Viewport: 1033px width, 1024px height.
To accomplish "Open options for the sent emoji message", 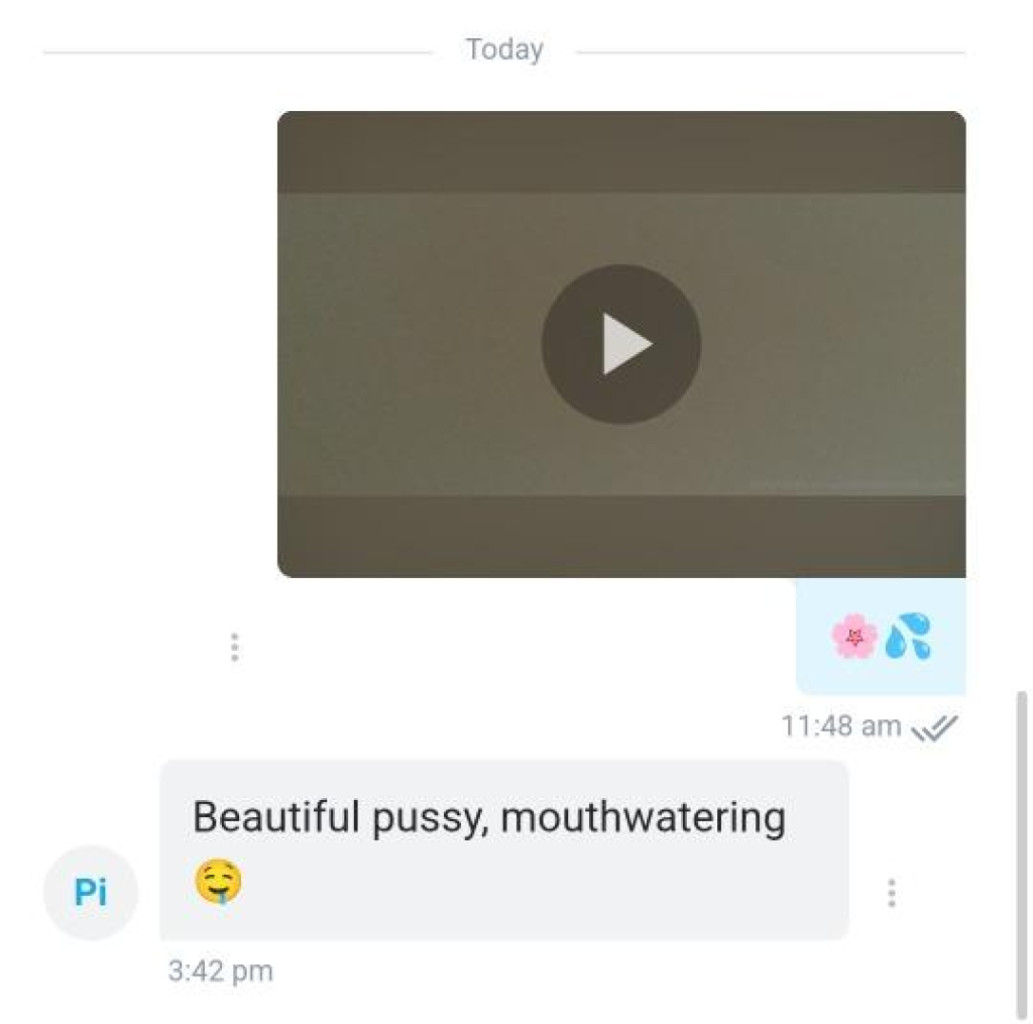I will coord(234,647).
